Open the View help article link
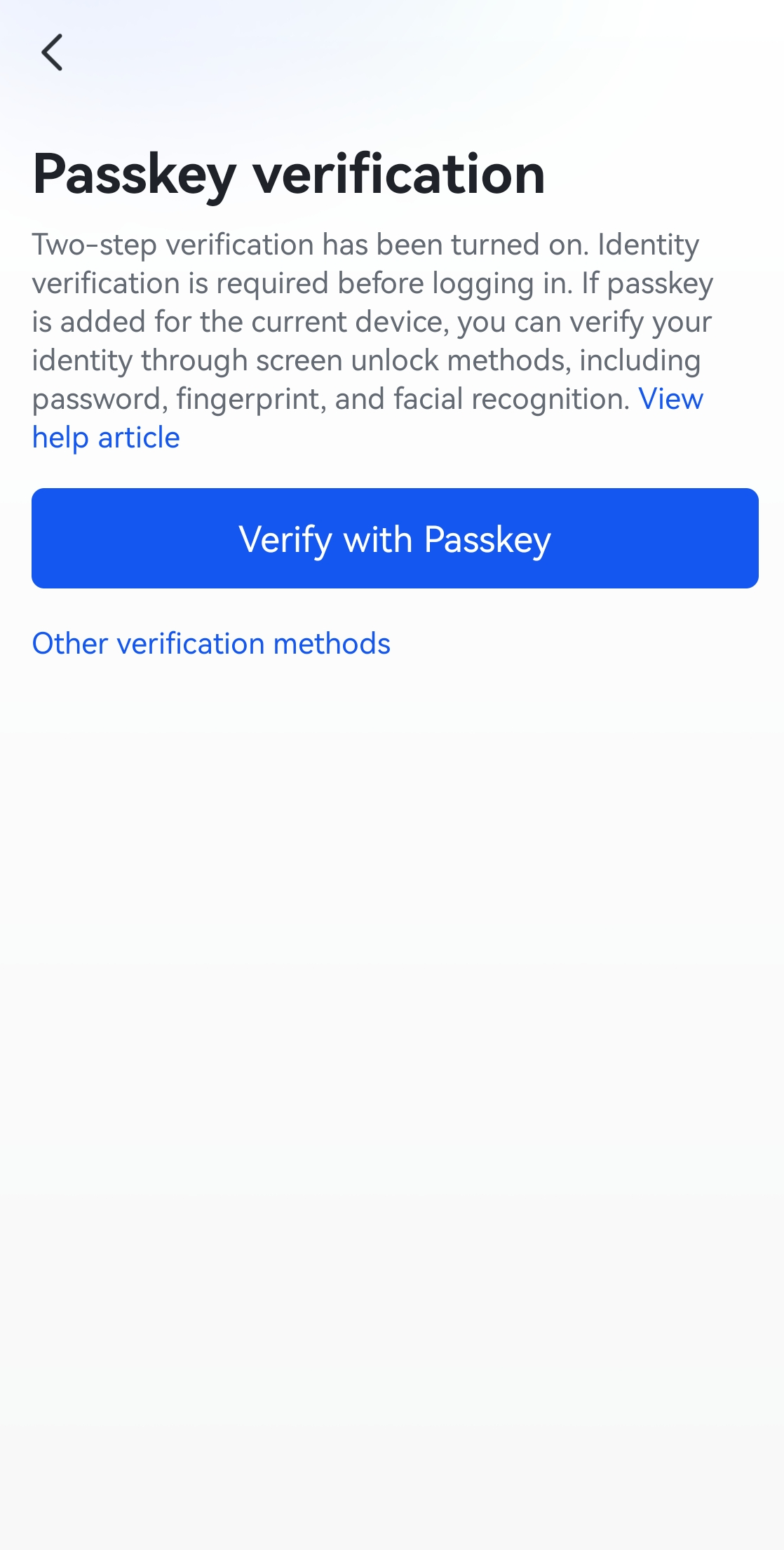 pyautogui.click(x=106, y=438)
